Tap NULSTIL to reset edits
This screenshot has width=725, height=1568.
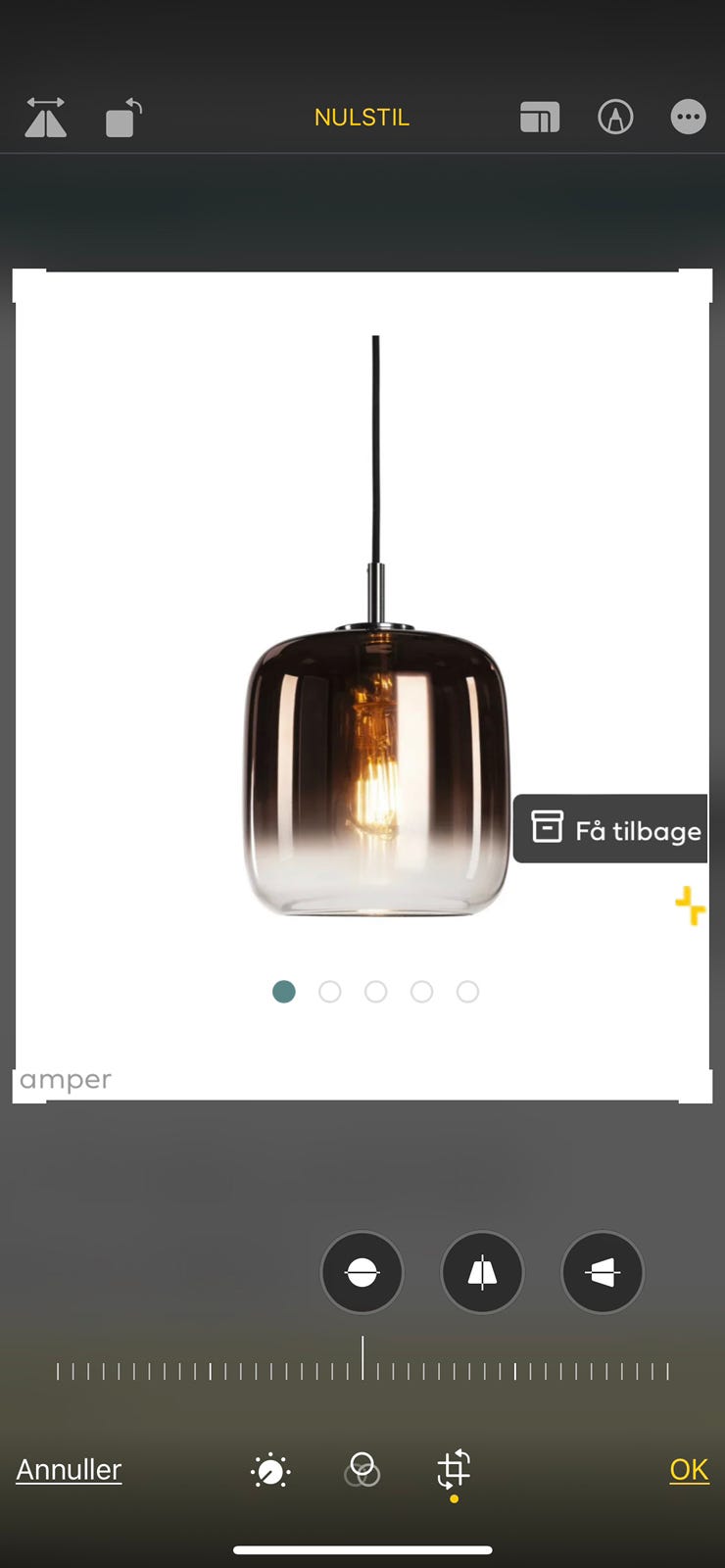point(362,118)
